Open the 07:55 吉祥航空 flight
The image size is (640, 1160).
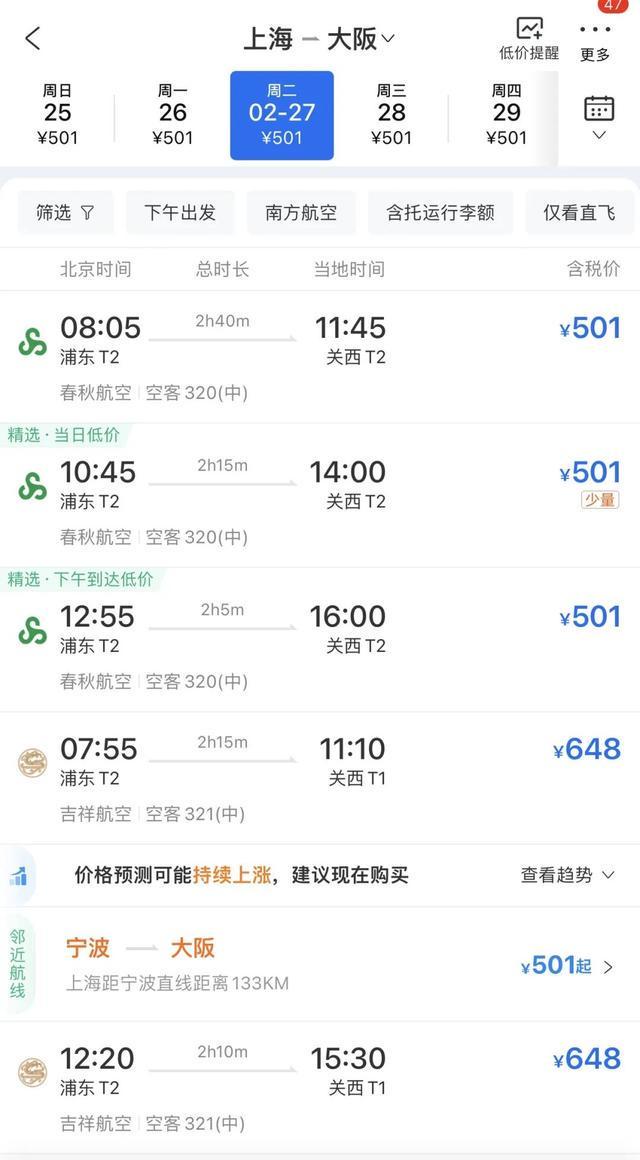[x=320, y=778]
